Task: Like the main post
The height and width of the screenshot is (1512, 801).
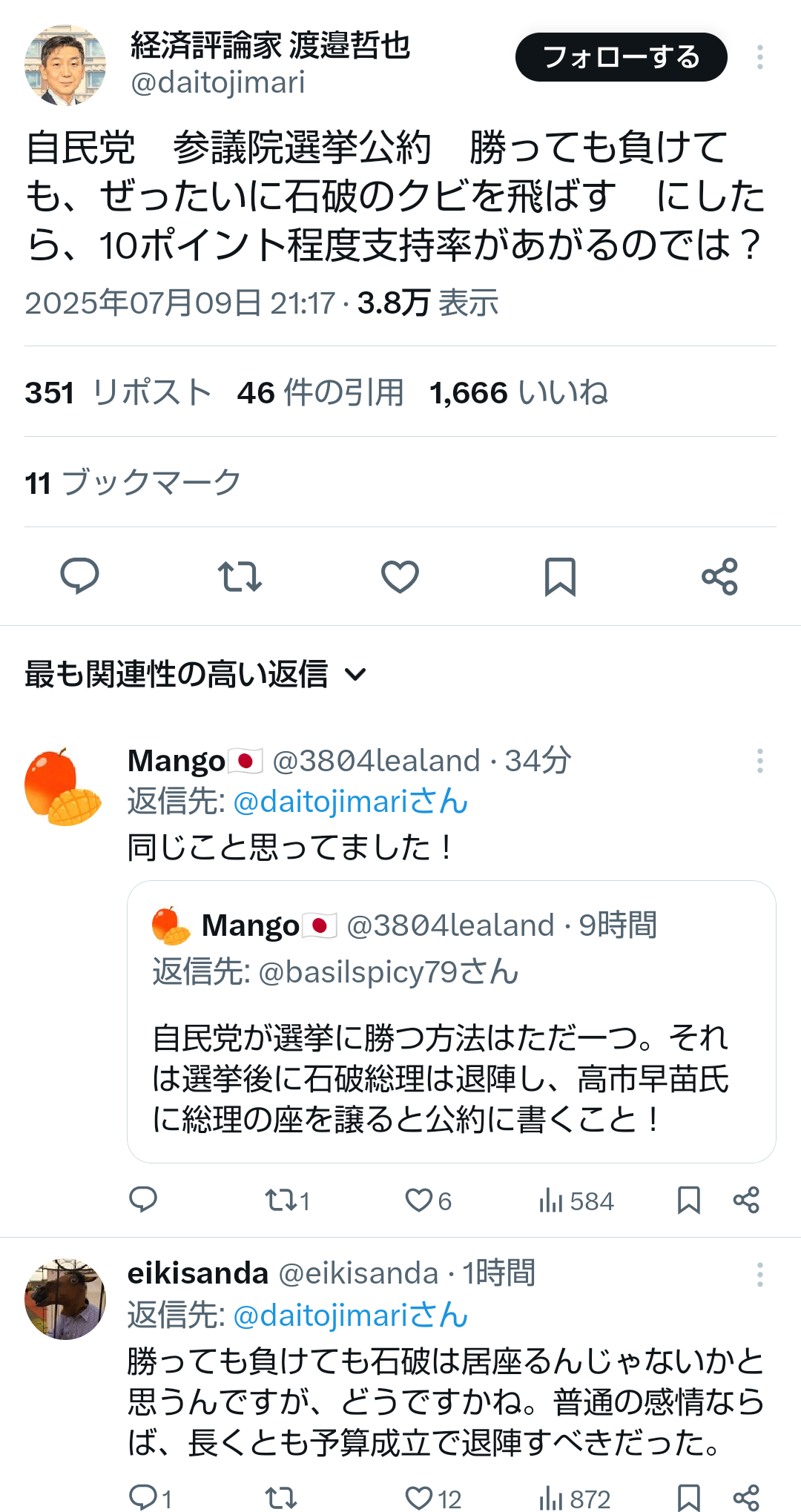Action: click(400, 576)
